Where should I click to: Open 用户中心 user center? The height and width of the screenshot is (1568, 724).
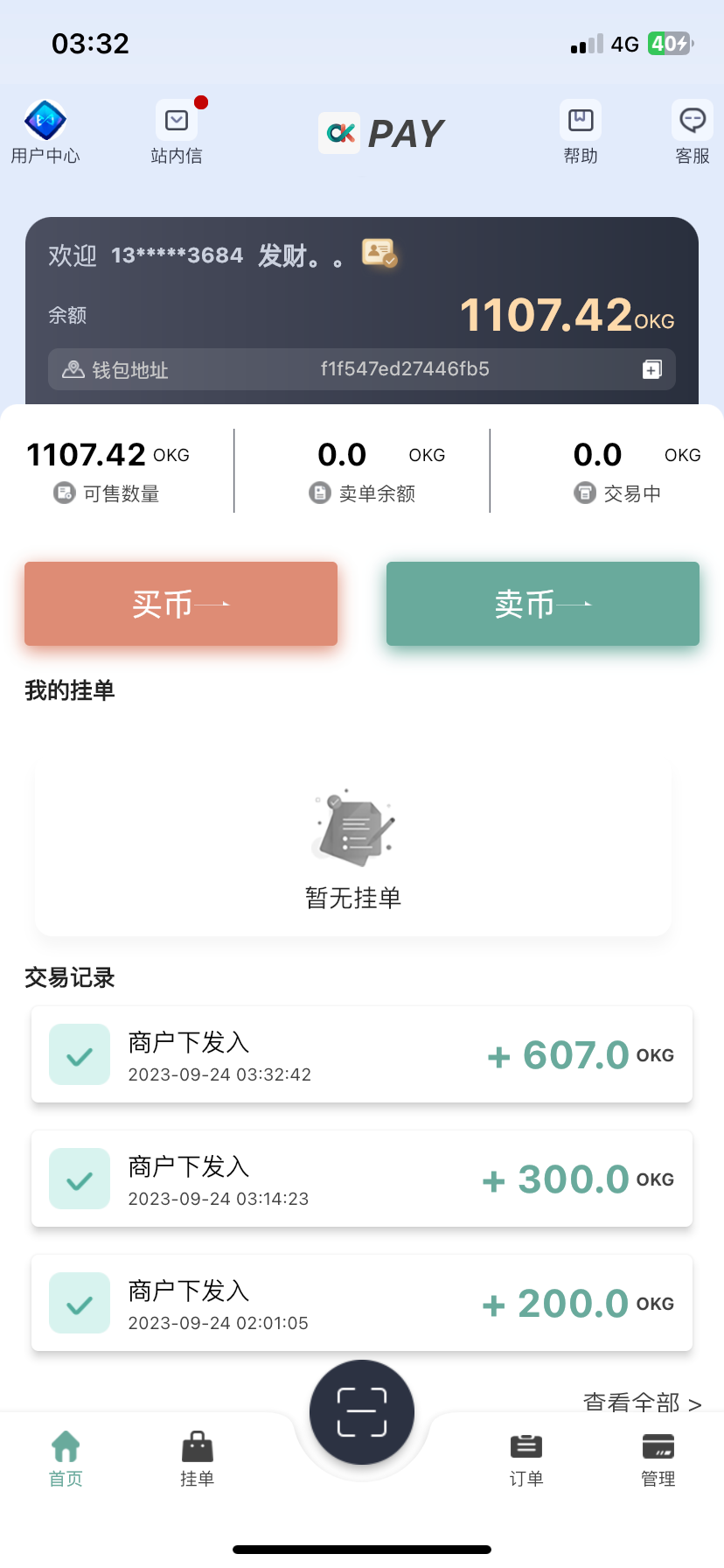[x=45, y=131]
